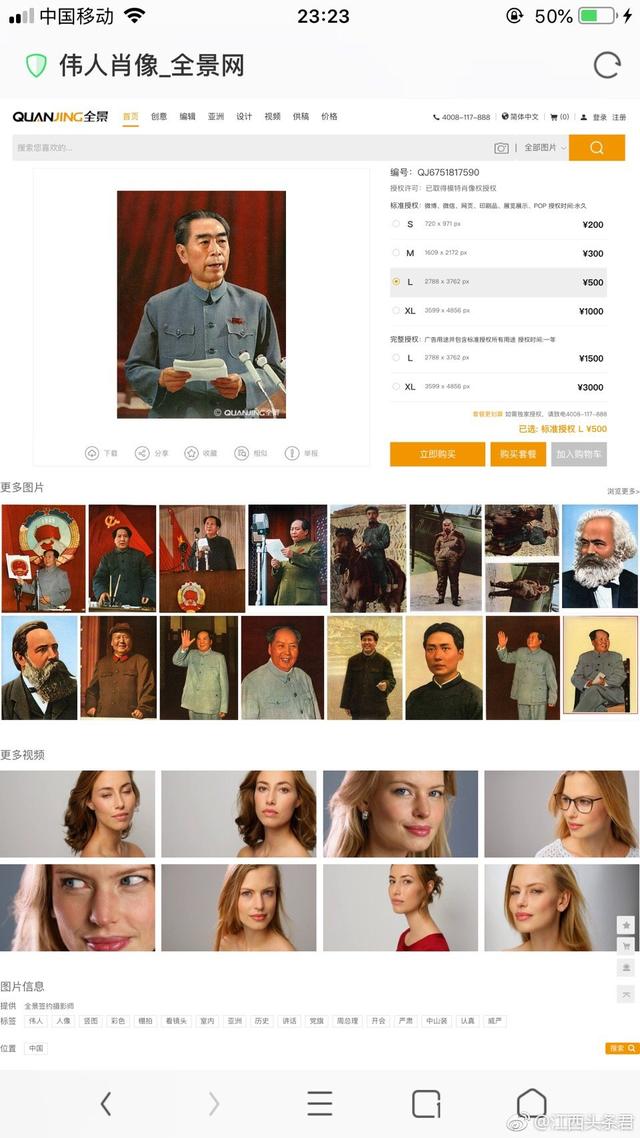
Task: Buy now with 立即购买
Action: [437, 454]
